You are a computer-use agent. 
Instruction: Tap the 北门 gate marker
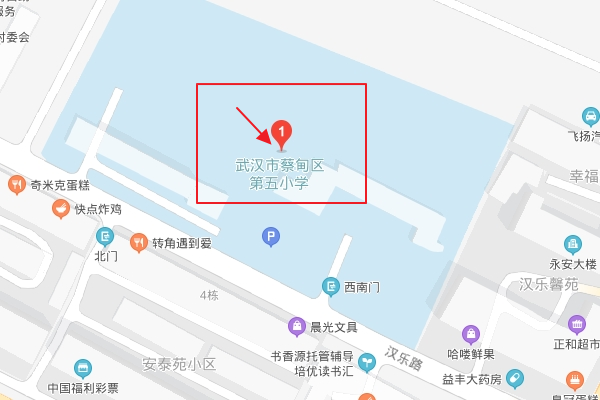(105, 237)
